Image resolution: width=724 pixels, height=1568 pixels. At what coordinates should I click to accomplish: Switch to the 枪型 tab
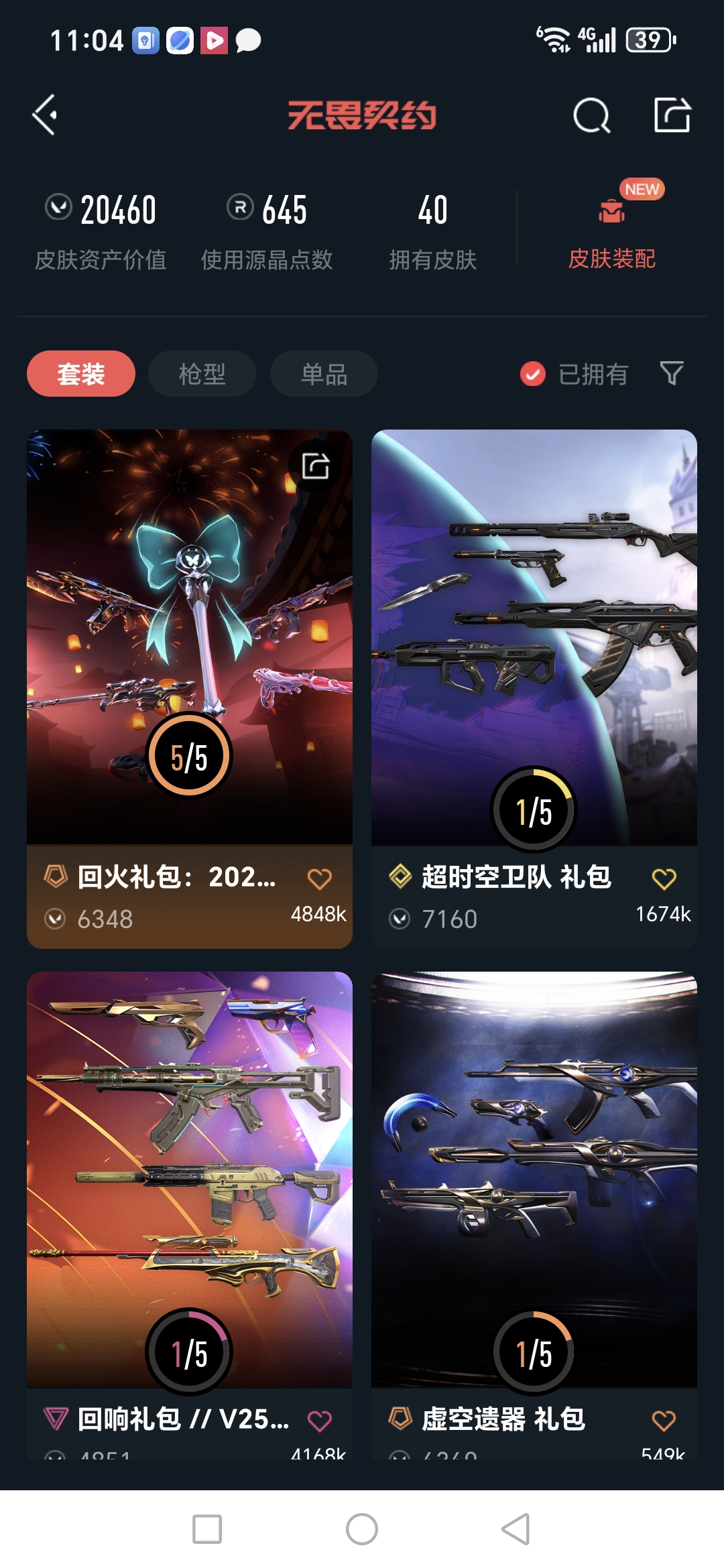coord(201,374)
